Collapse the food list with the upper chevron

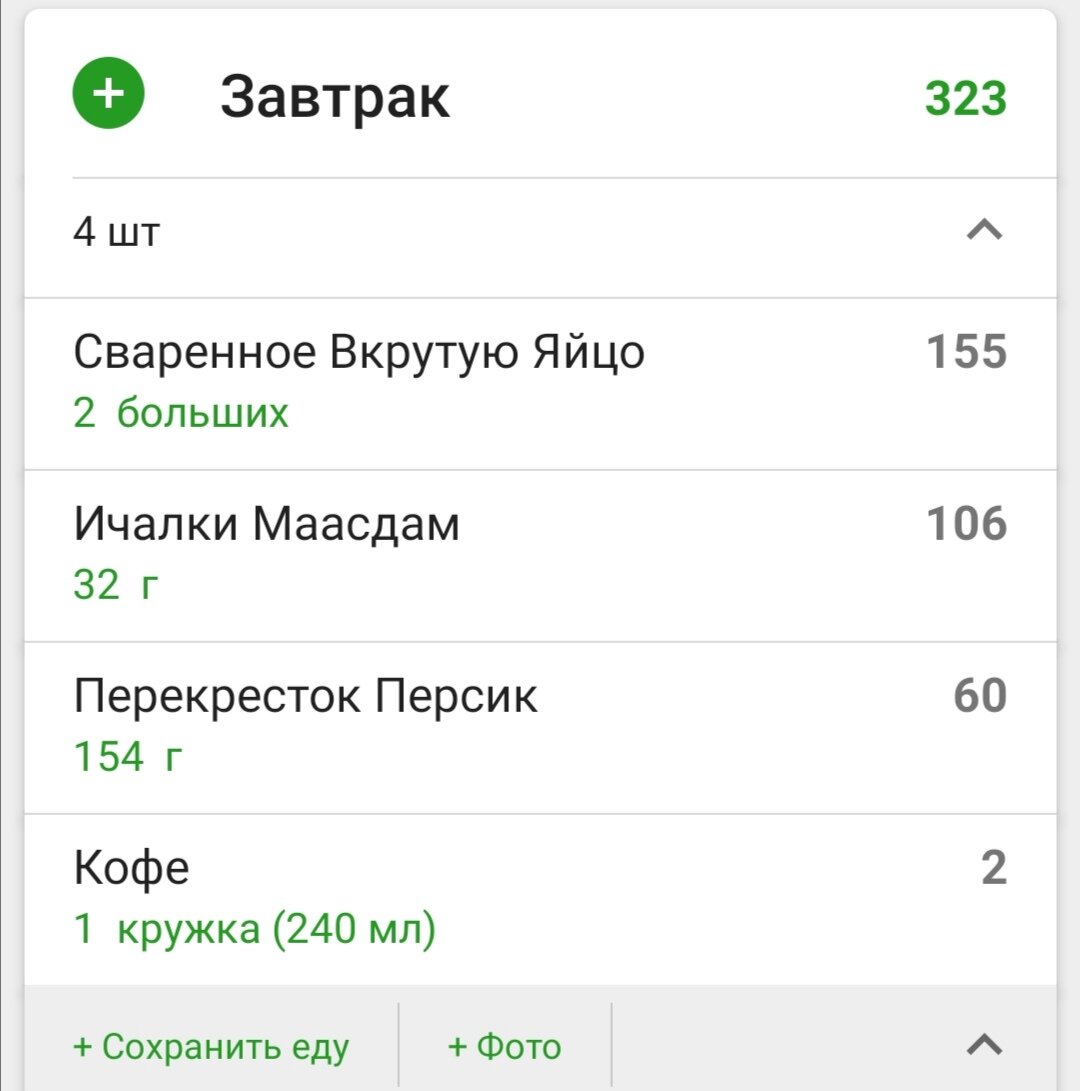coord(984,230)
